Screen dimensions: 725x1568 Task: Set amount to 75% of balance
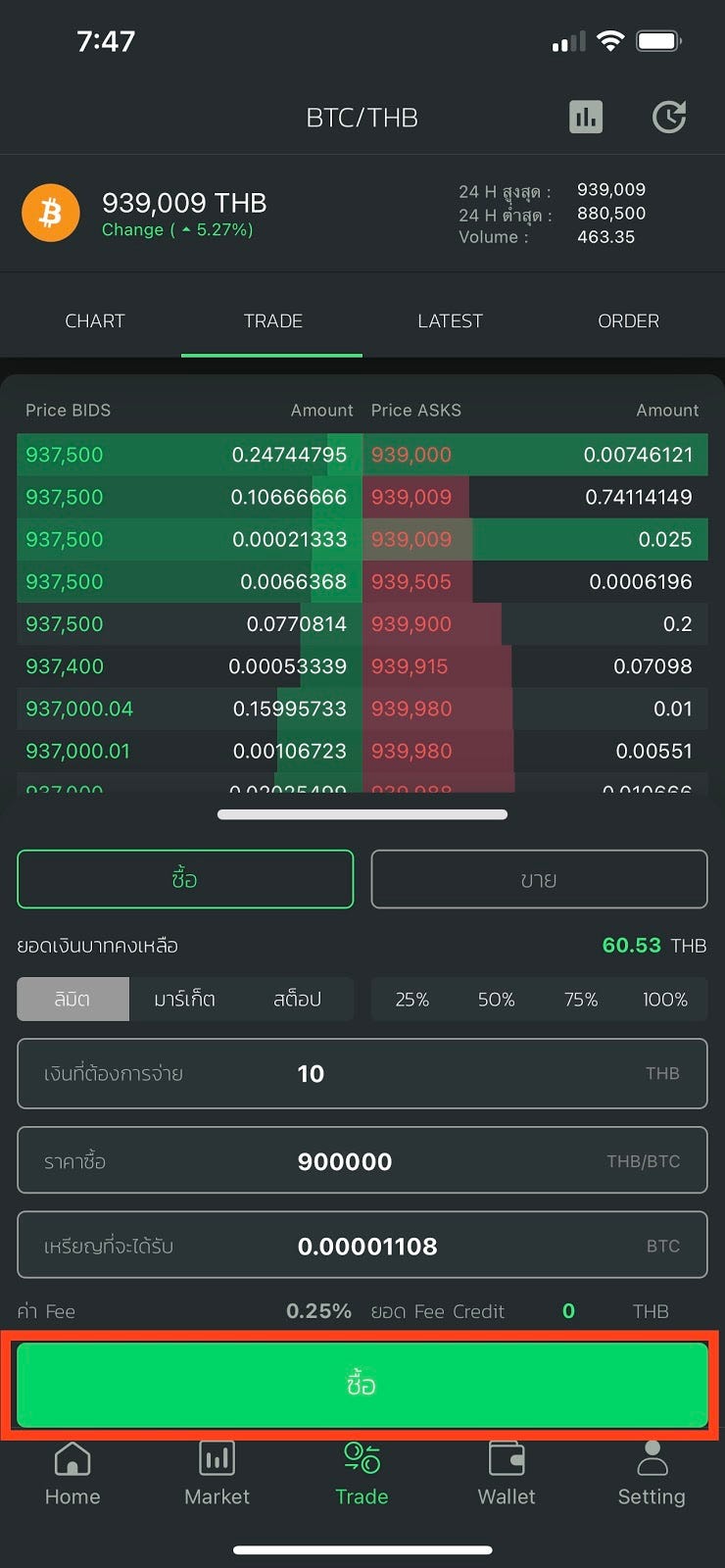tap(581, 1000)
